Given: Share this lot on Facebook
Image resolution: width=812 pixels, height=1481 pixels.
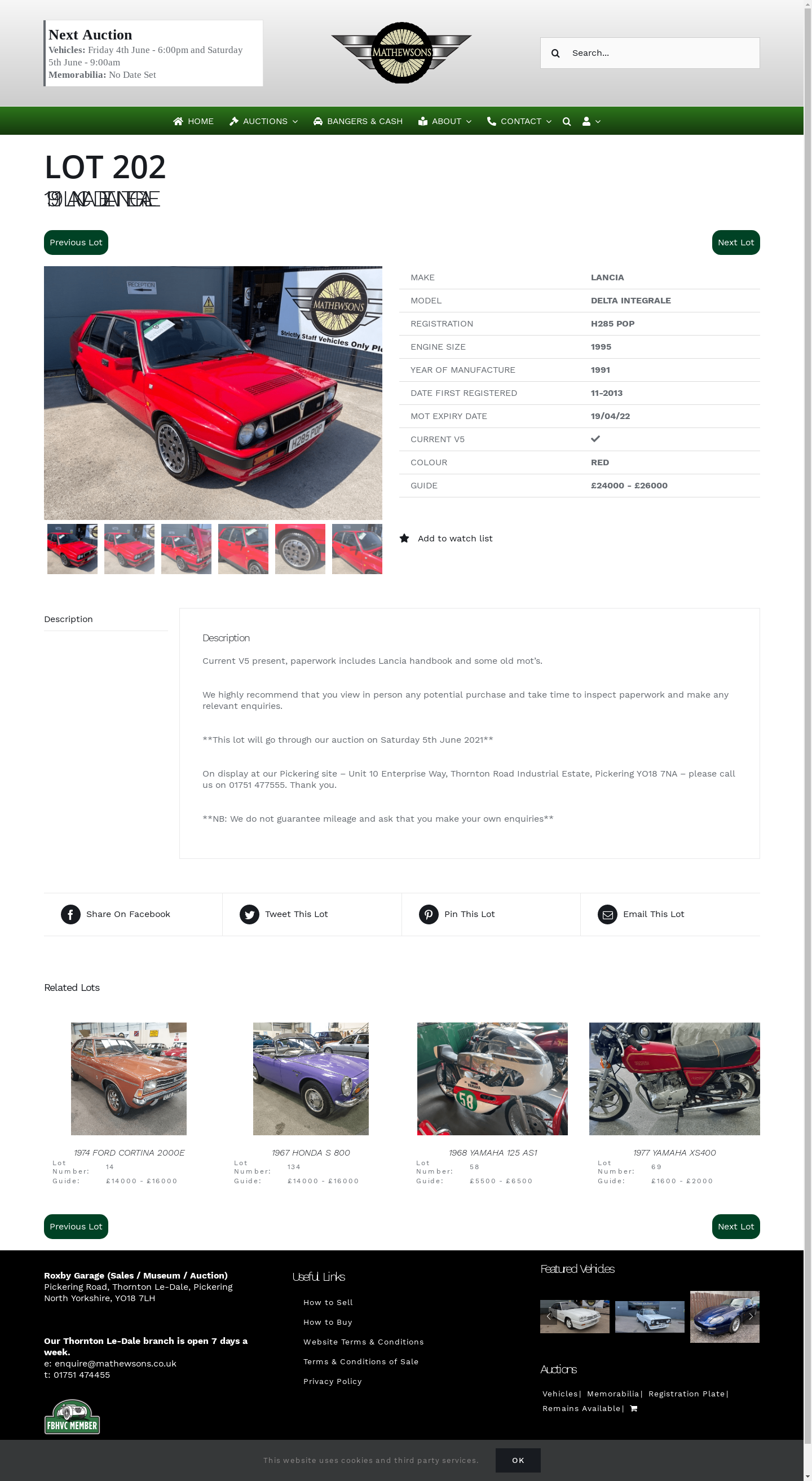Looking at the screenshot, I should [127, 914].
